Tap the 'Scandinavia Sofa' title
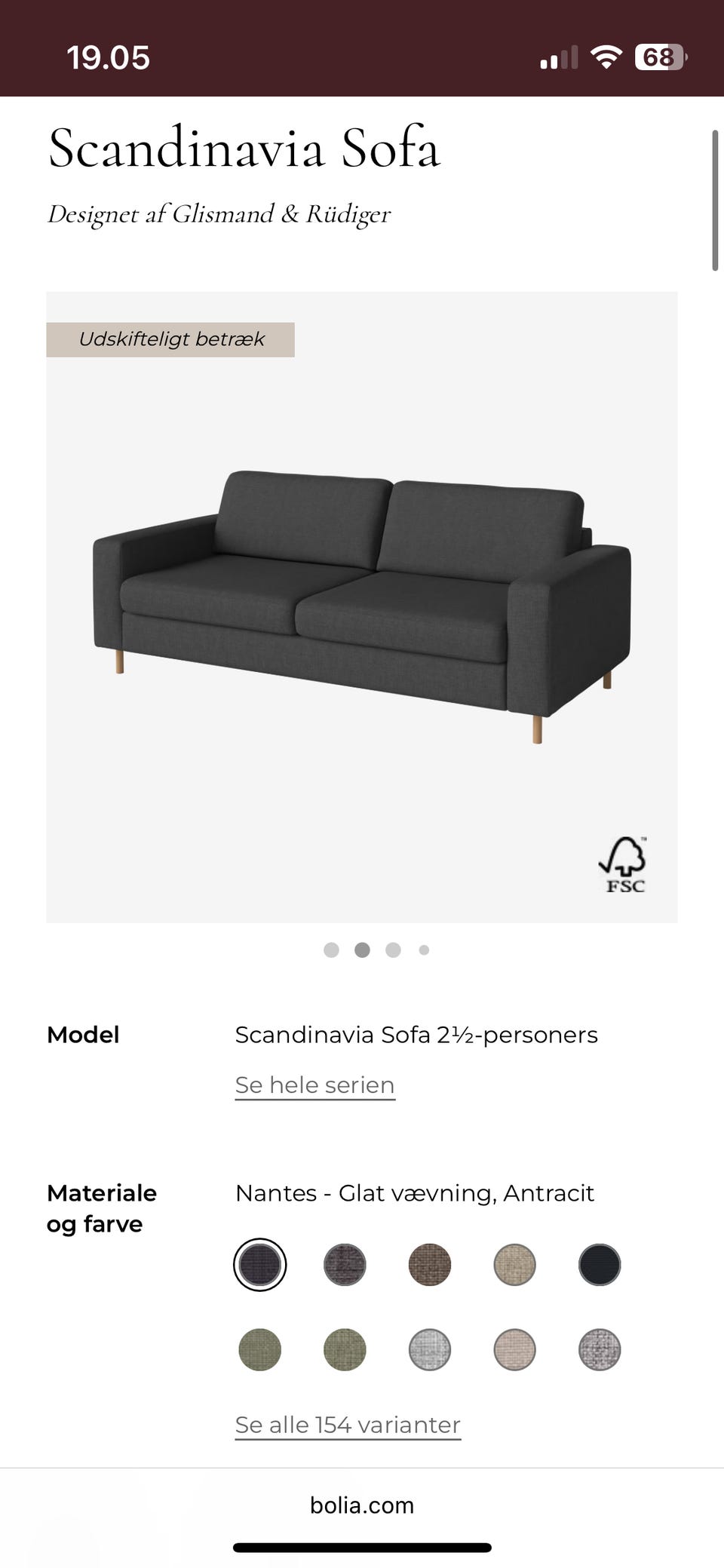The height and width of the screenshot is (1568, 724). click(244, 149)
